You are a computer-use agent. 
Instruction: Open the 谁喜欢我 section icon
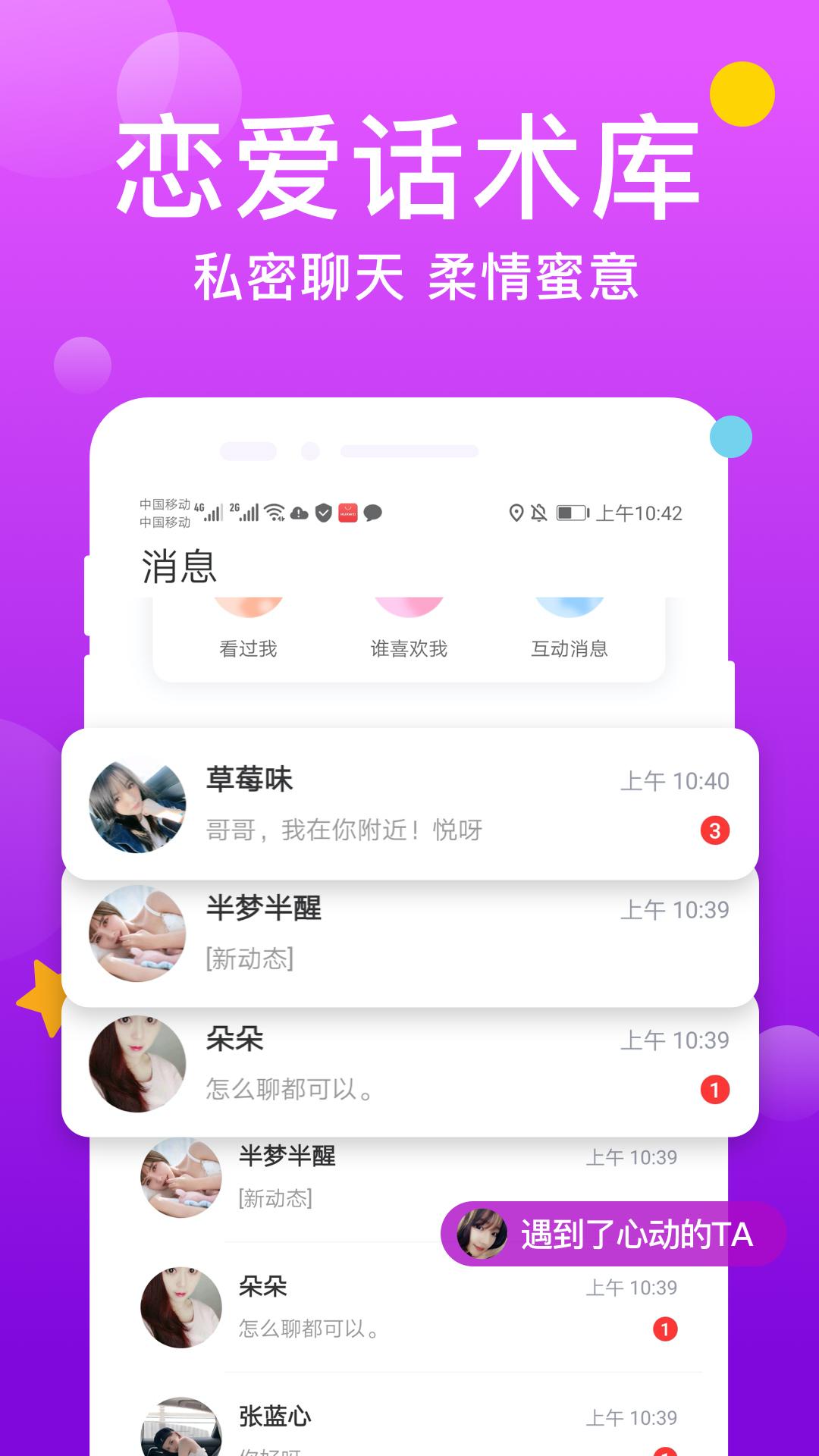[x=409, y=607]
